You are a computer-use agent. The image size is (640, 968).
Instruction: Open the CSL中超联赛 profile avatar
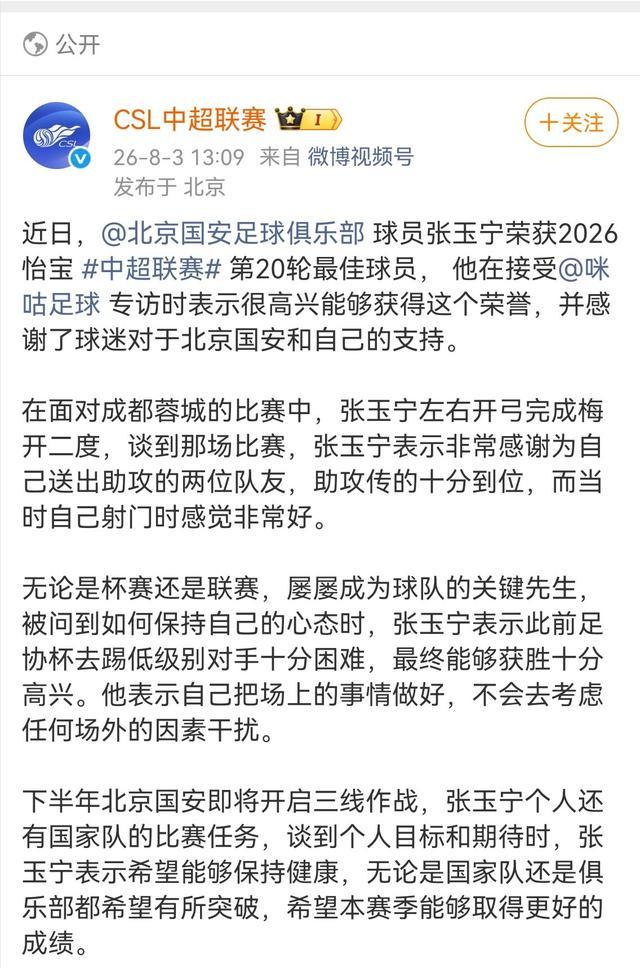(x=57, y=136)
